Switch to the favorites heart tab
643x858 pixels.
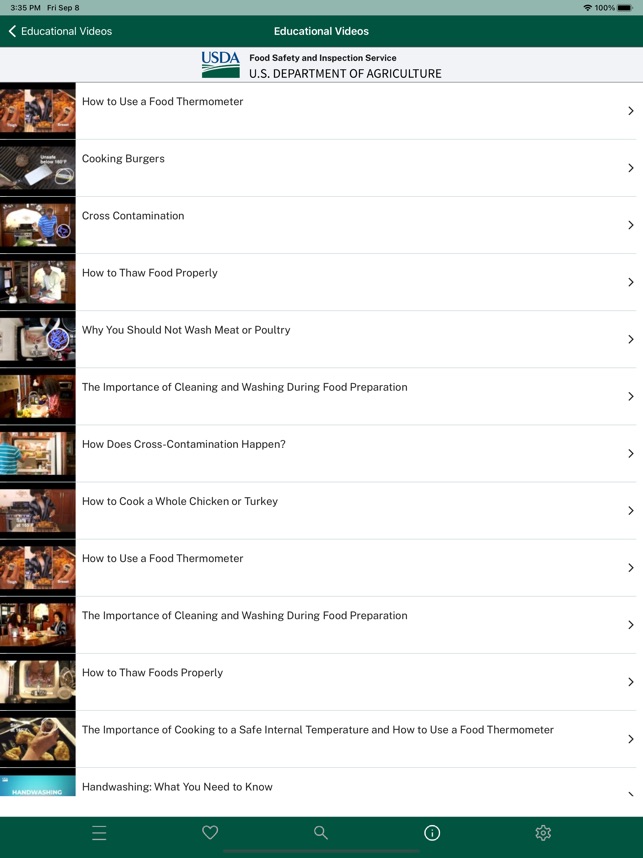[210, 832]
